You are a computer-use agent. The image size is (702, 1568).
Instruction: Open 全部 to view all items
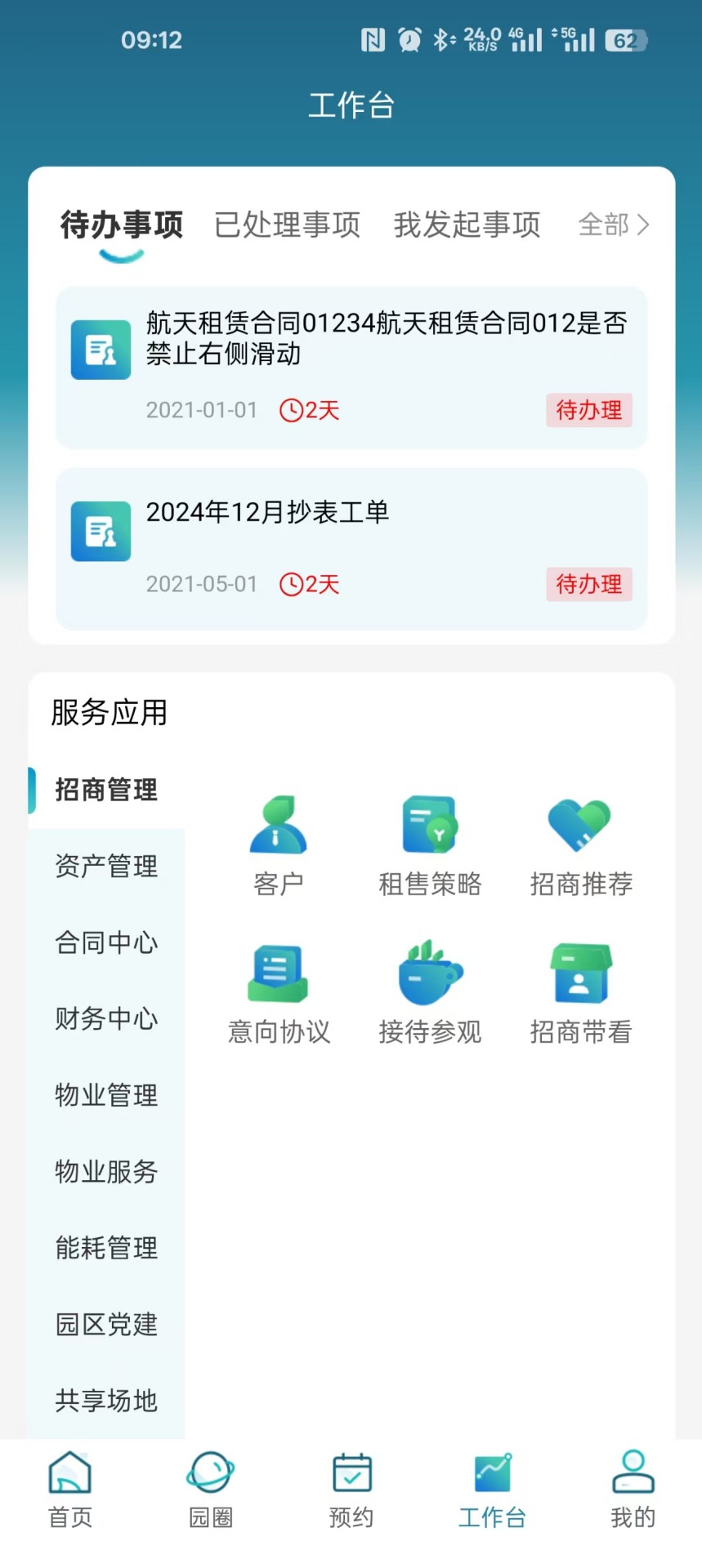pyautogui.click(x=614, y=225)
